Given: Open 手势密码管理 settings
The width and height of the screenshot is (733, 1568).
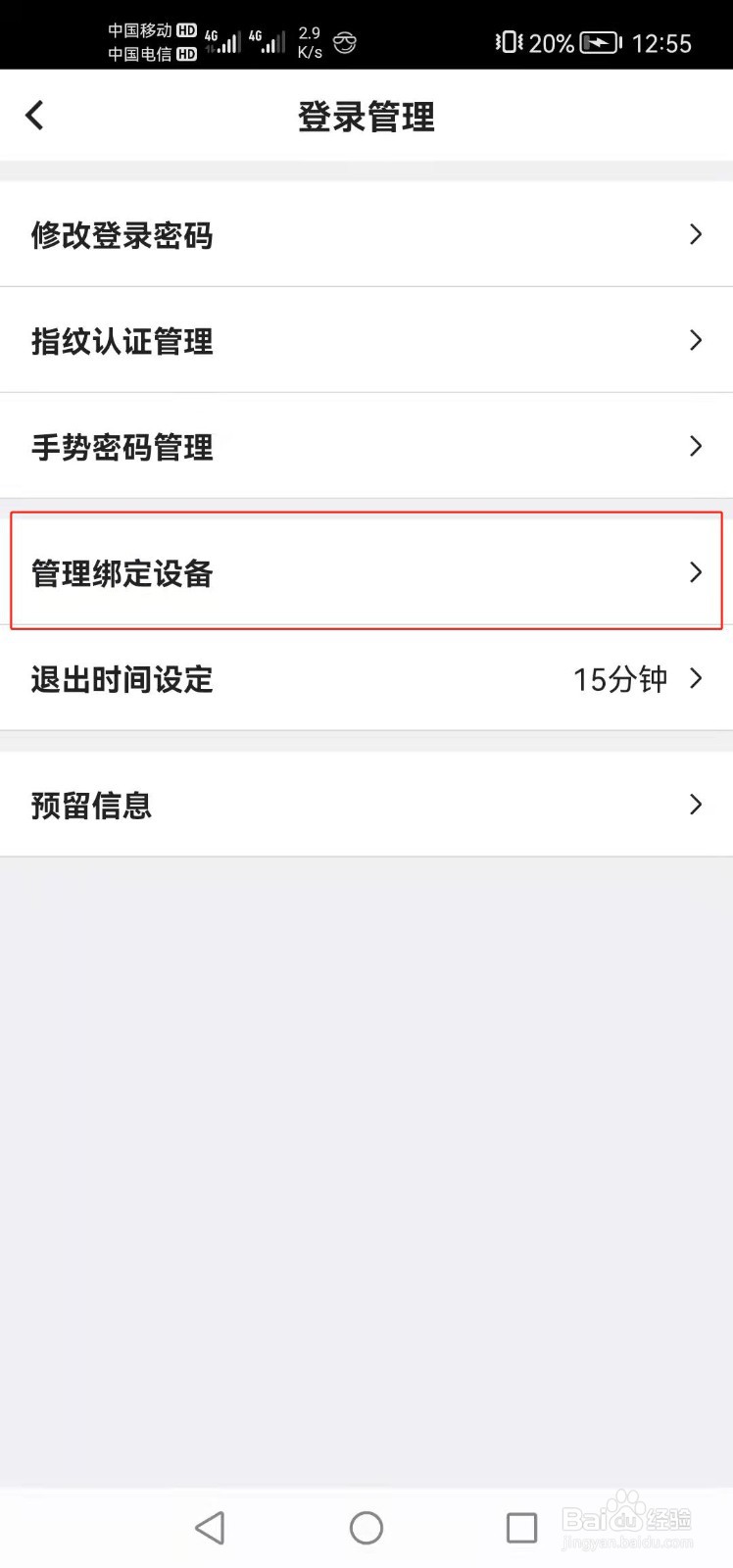Looking at the screenshot, I should click(122, 447).
